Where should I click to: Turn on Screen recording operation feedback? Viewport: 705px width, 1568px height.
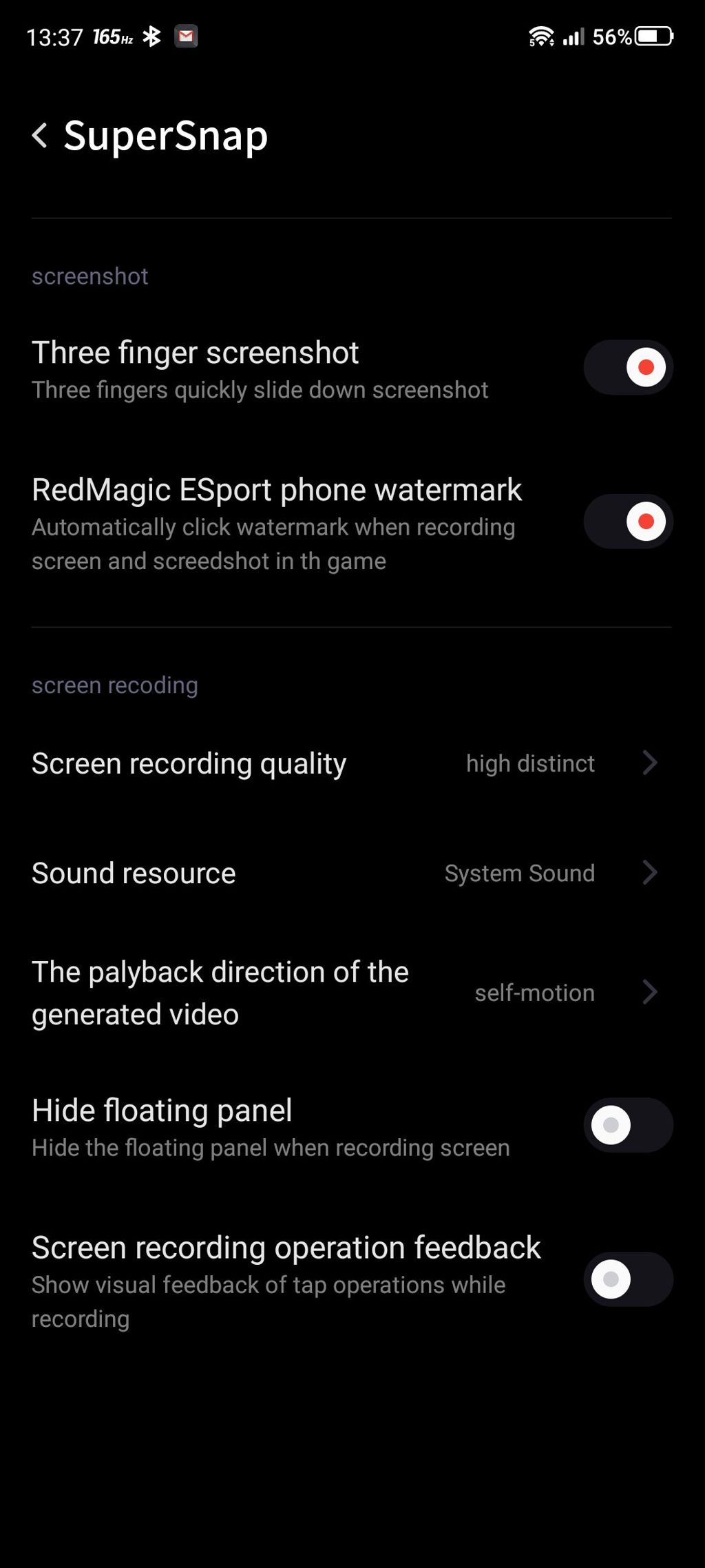coord(628,1279)
